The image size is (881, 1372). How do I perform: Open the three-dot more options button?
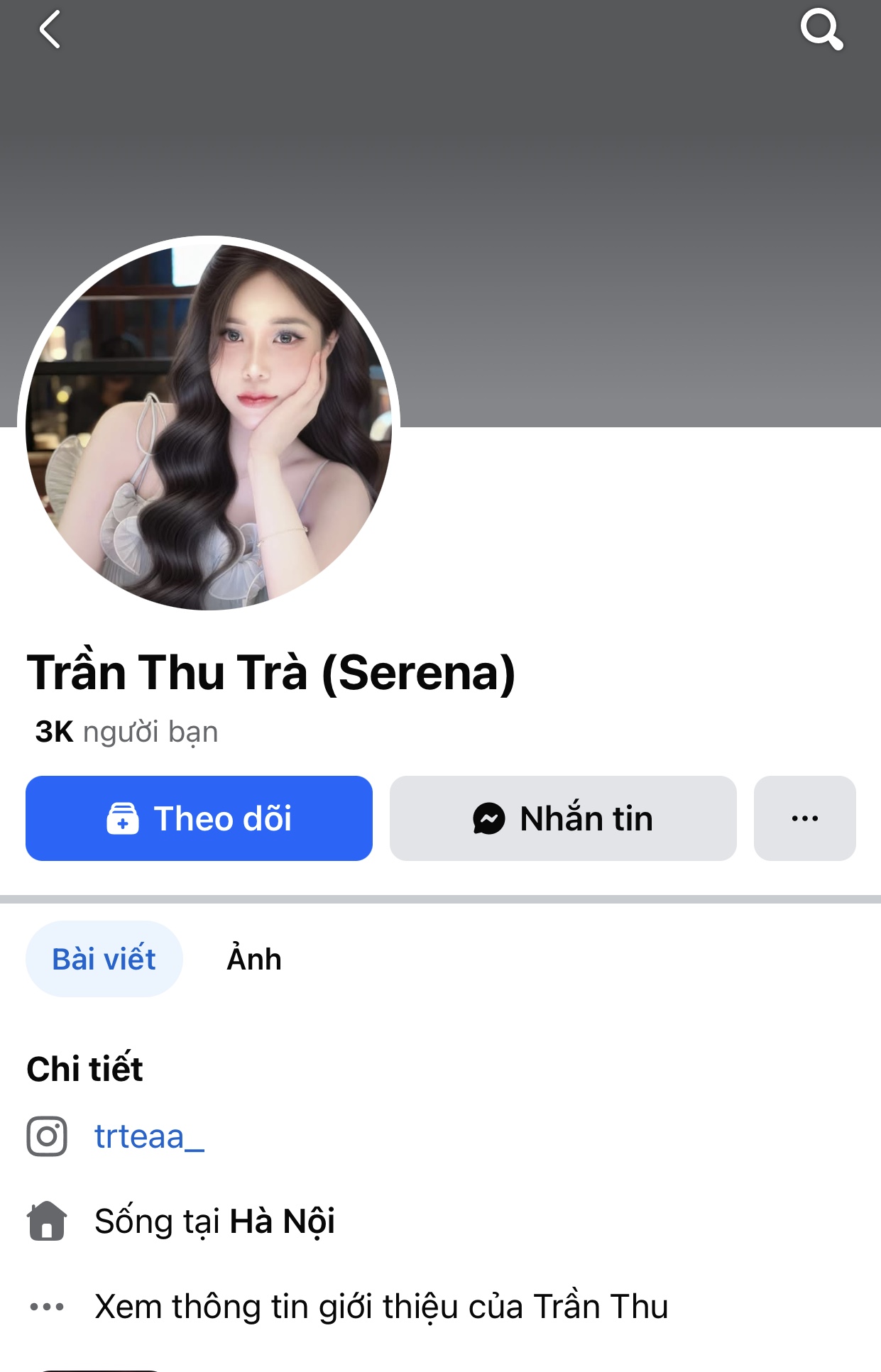[x=804, y=818]
